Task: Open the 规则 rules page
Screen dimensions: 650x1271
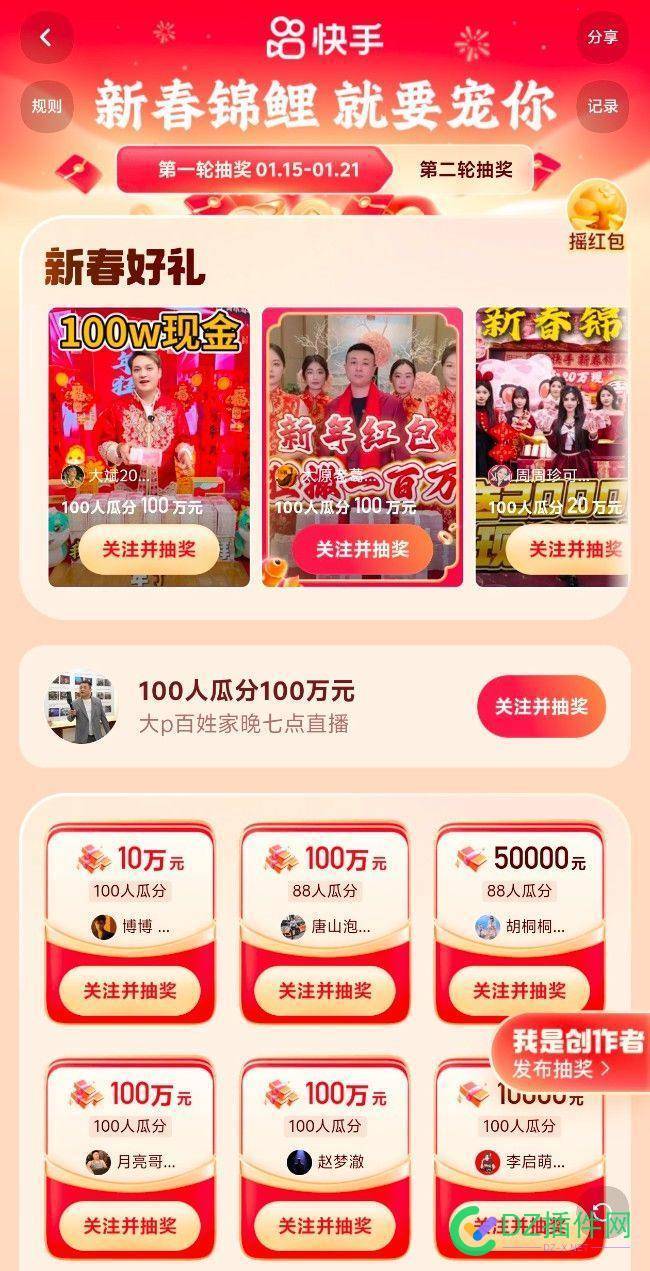Action: [x=46, y=106]
